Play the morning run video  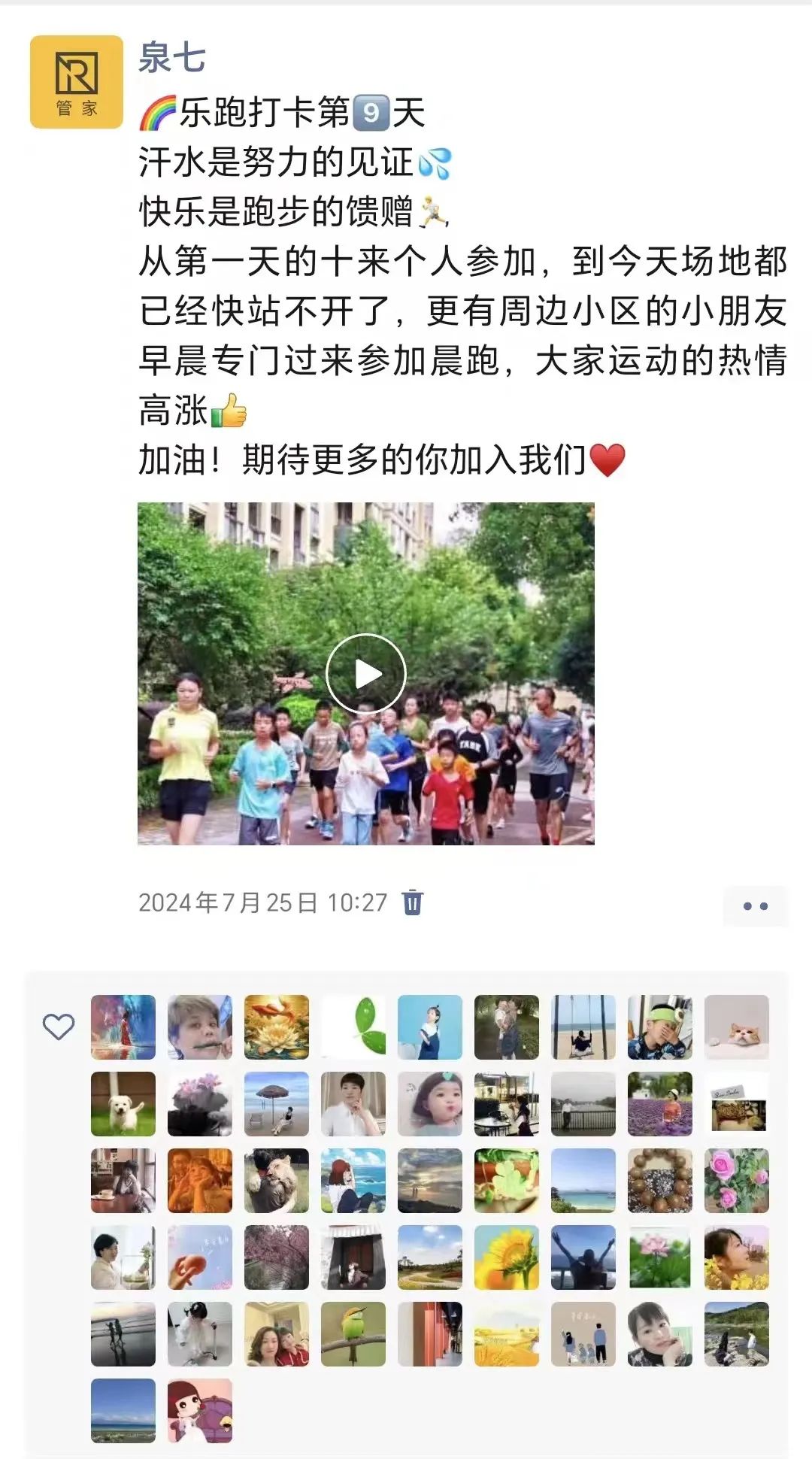(366, 673)
